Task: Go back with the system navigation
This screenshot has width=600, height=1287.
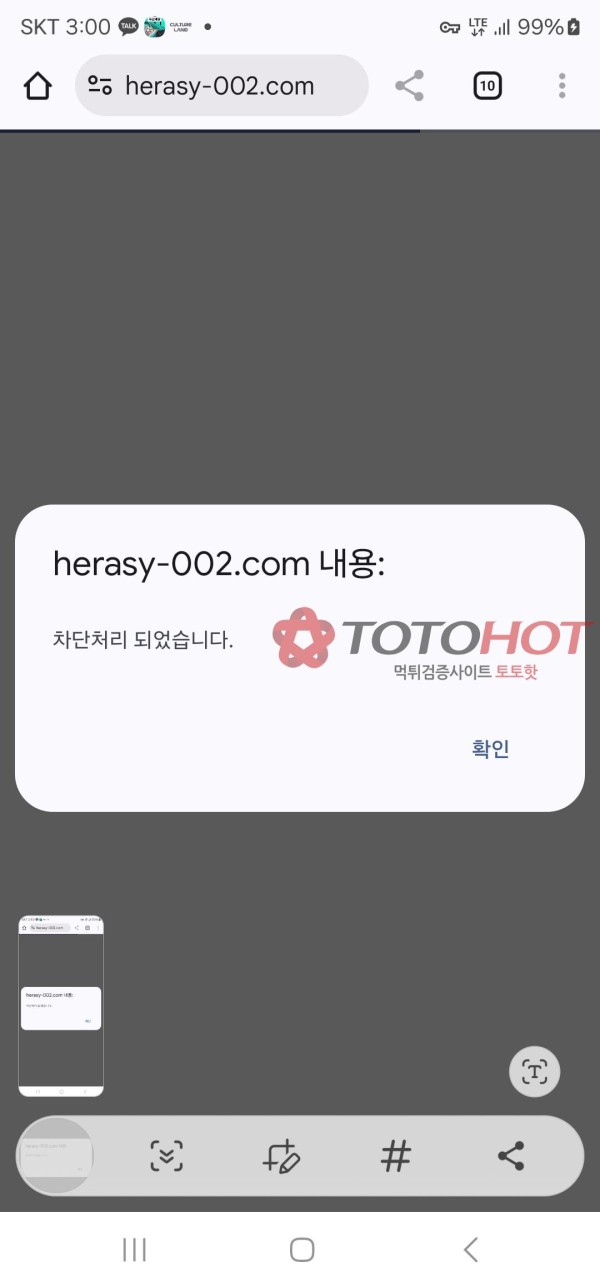Action: [x=470, y=1249]
